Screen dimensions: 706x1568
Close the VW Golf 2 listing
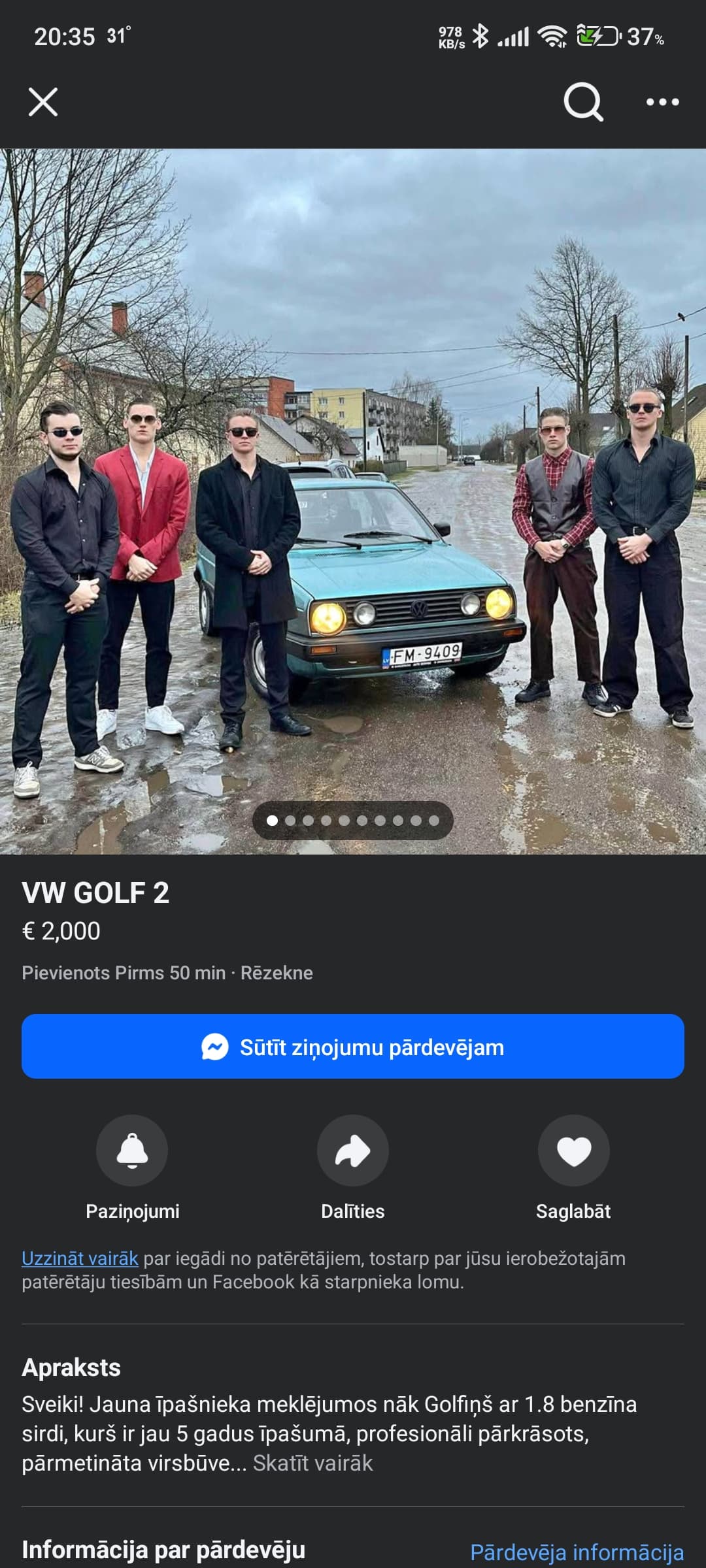coord(43,102)
